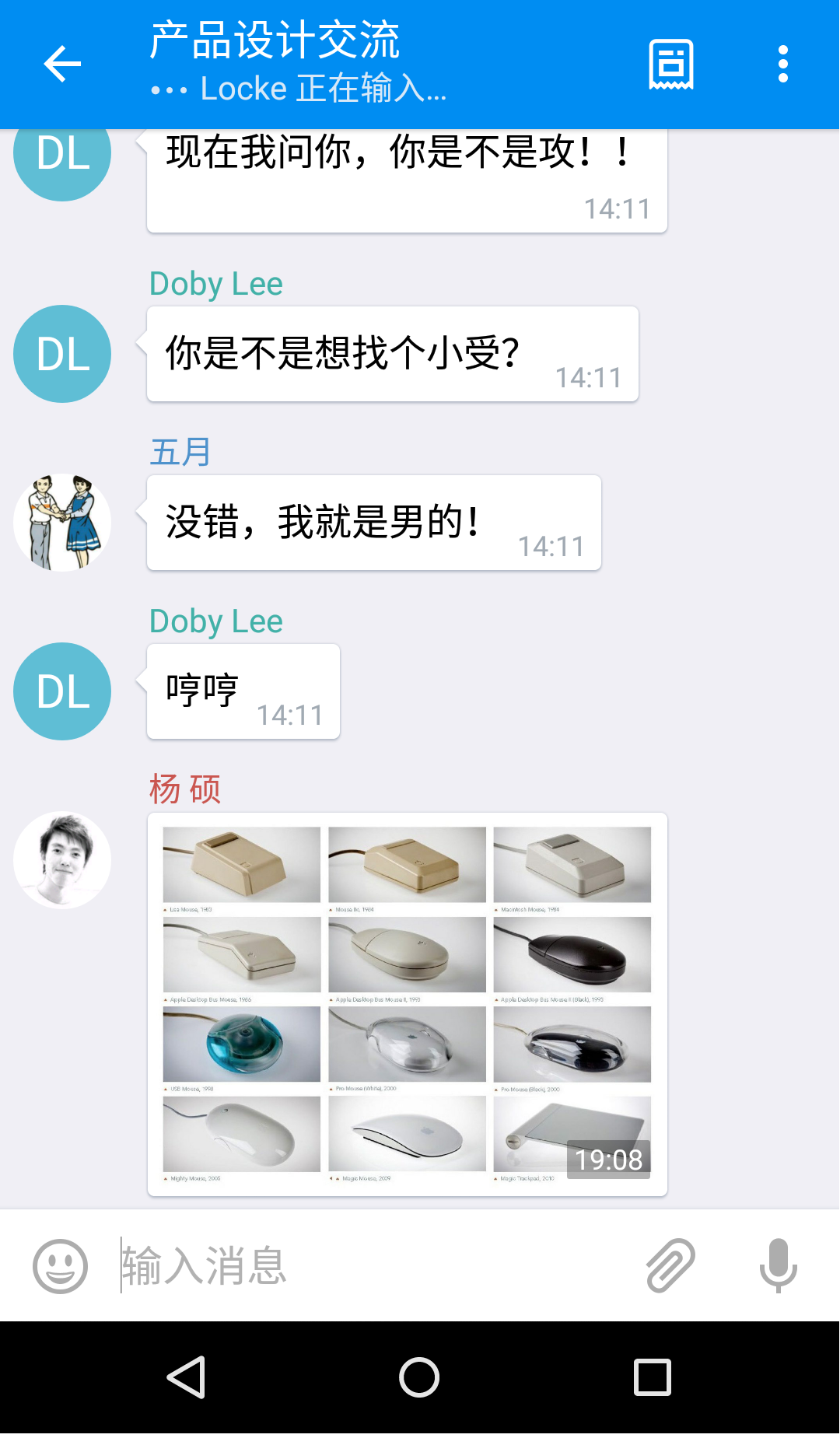Image resolution: width=840 pixels, height=1438 pixels.
Task: Focus the 输入消息 message field
Action: 373,1265
